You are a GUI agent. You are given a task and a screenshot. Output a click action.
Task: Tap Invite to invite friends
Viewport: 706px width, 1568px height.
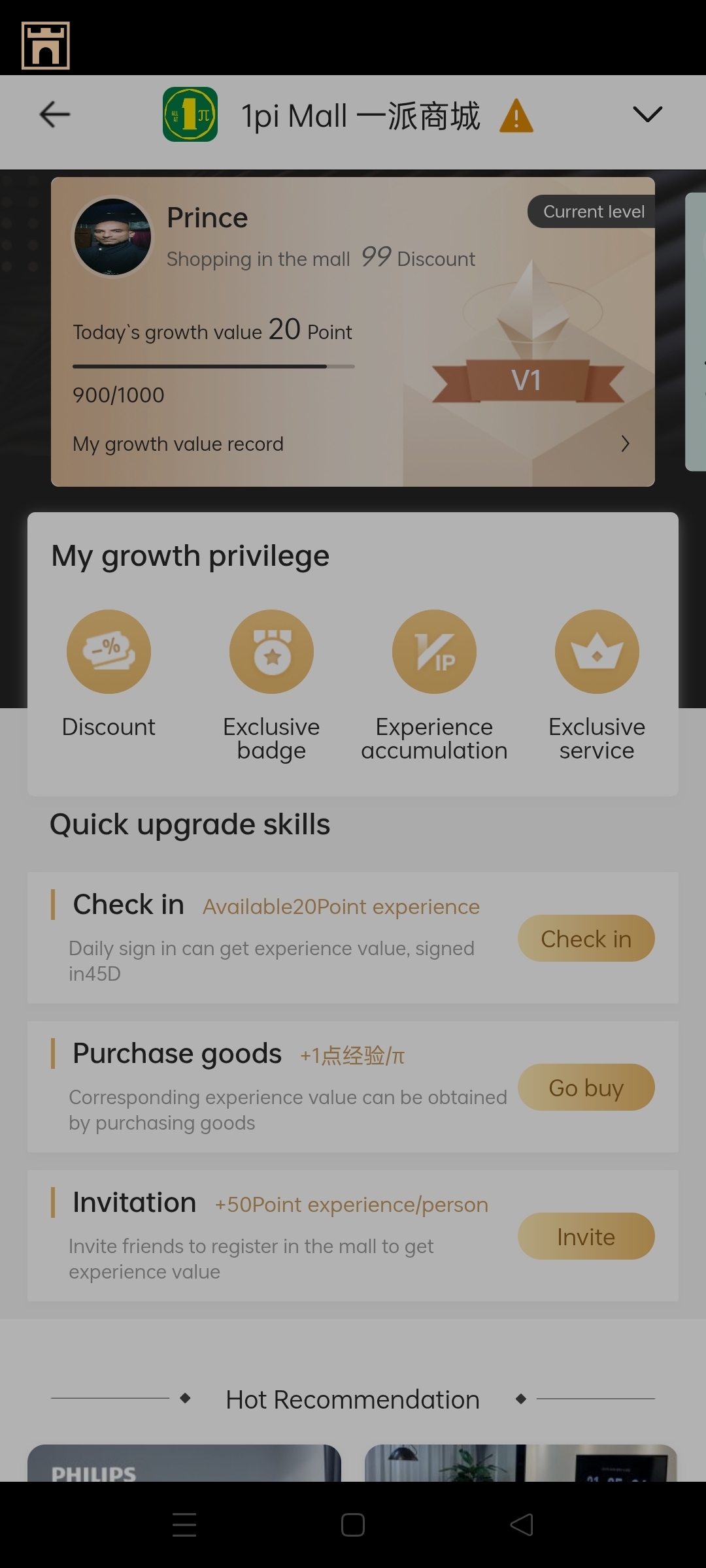586,1236
